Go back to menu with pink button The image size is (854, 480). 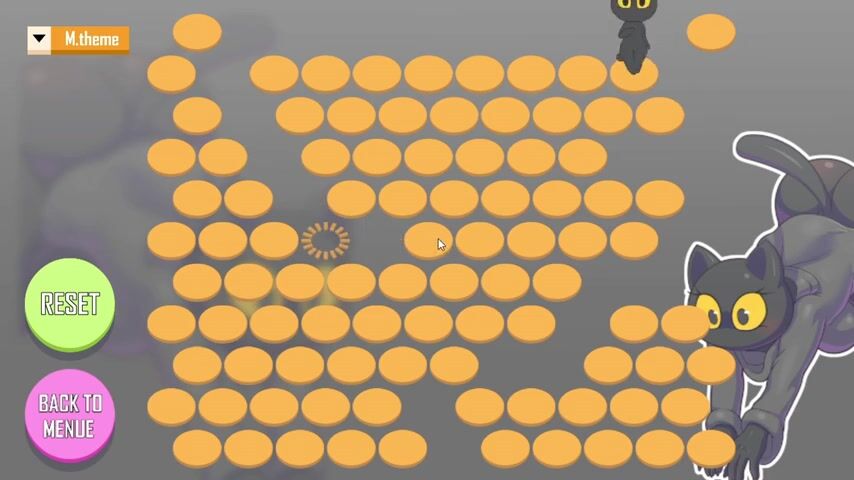click(x=70, y=415)
